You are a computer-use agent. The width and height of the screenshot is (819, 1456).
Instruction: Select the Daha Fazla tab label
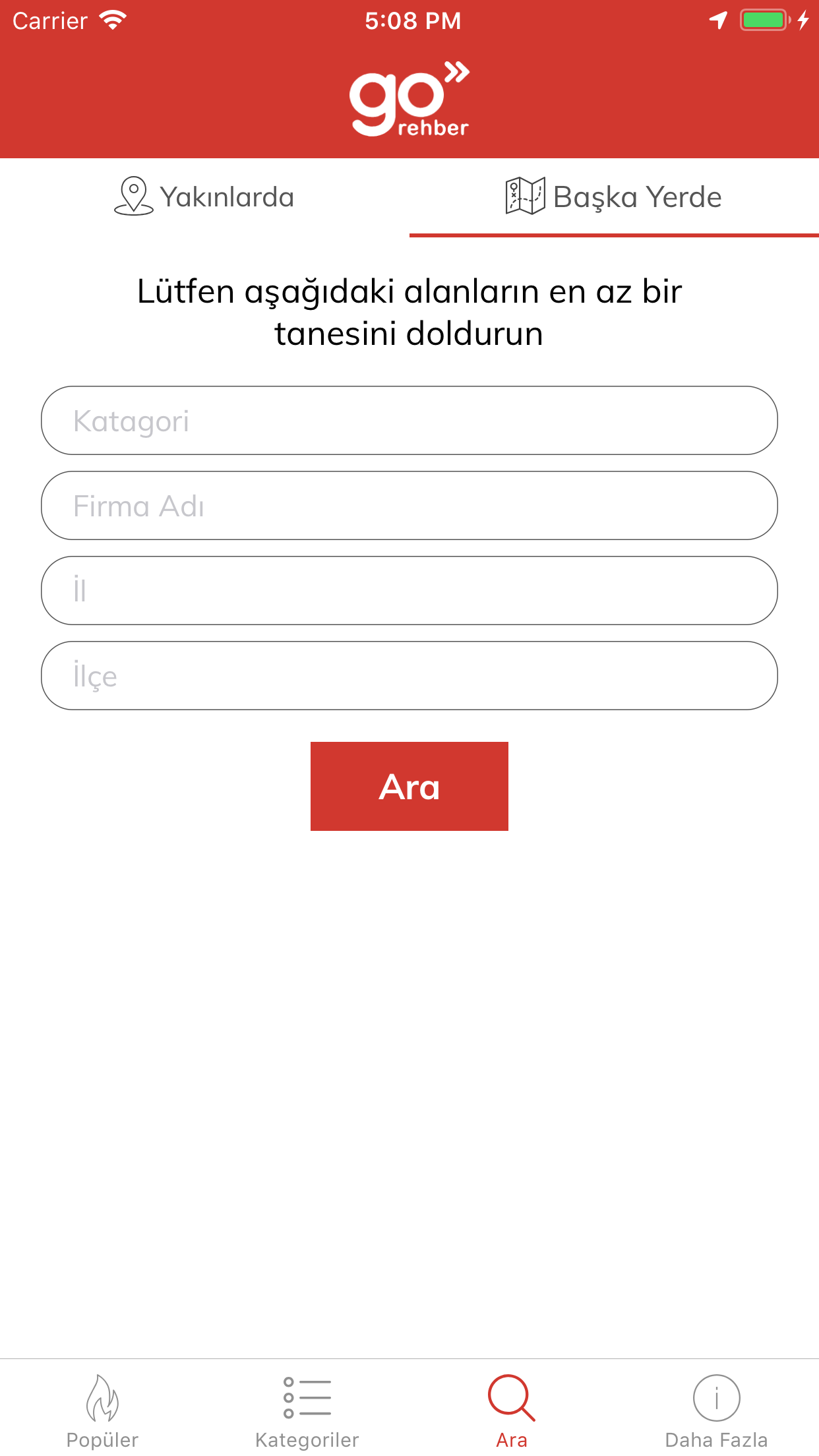click(x=716, y=1440)
